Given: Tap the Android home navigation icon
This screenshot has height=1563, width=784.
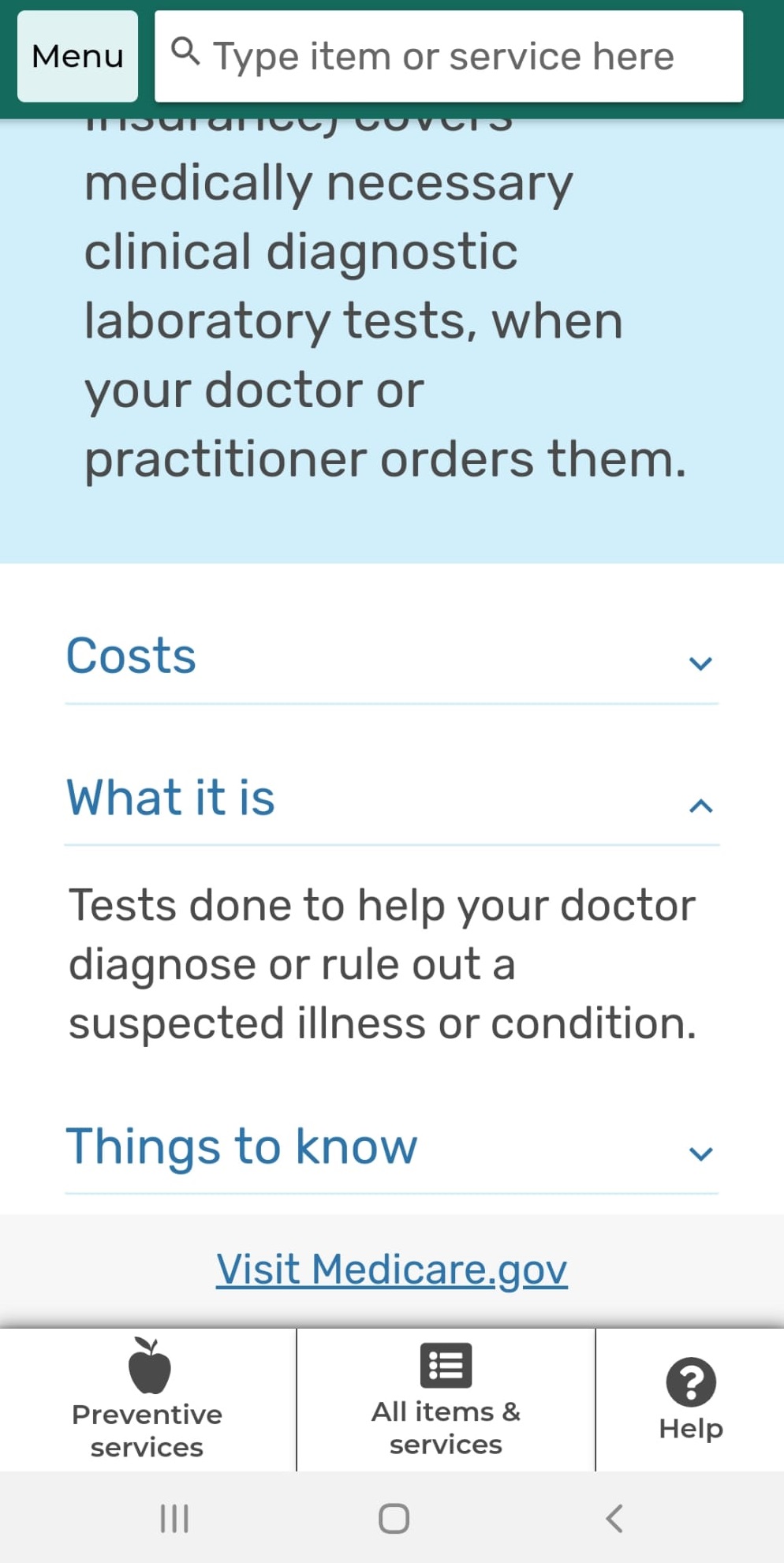Looking at the screenshot, I should (393, 1516).
